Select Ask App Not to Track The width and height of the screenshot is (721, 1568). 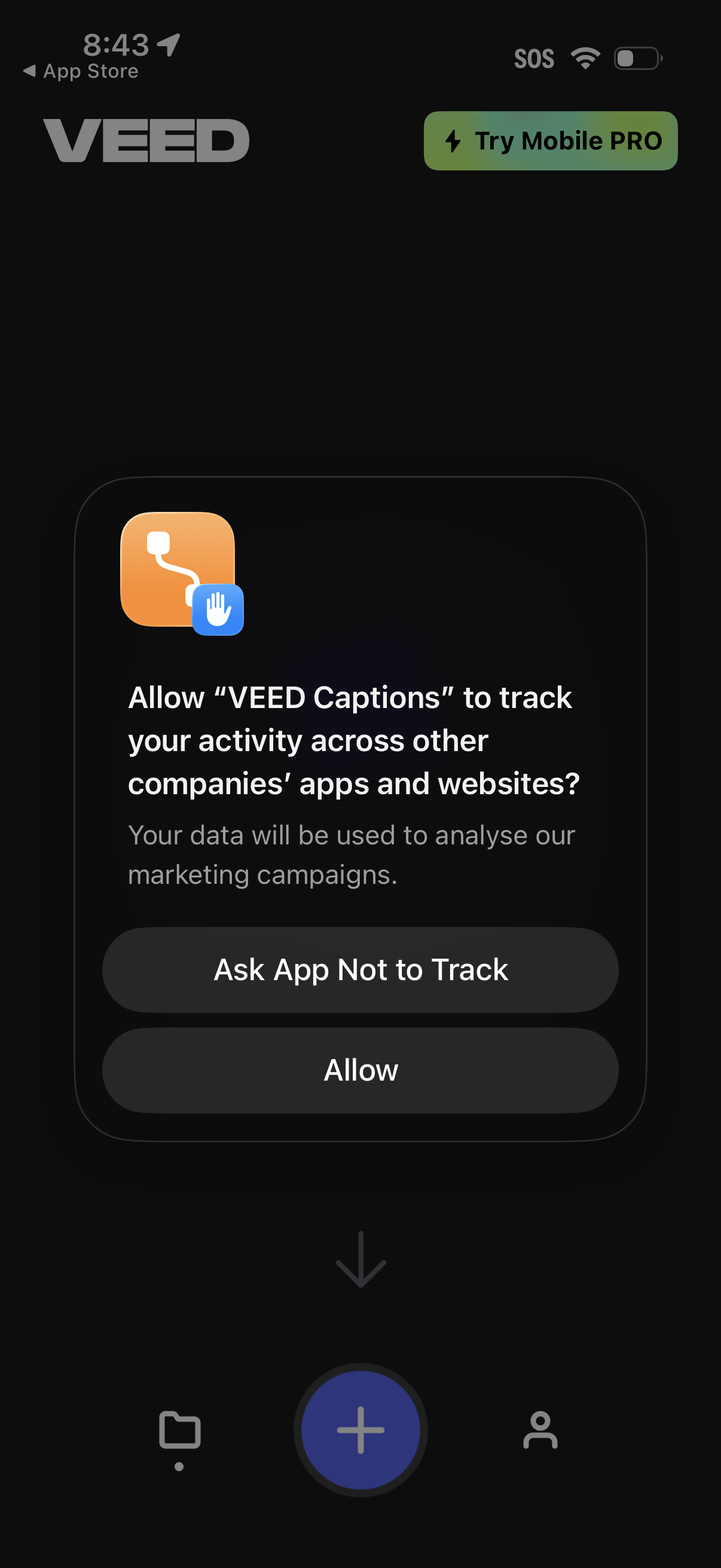tap(360, 969)
